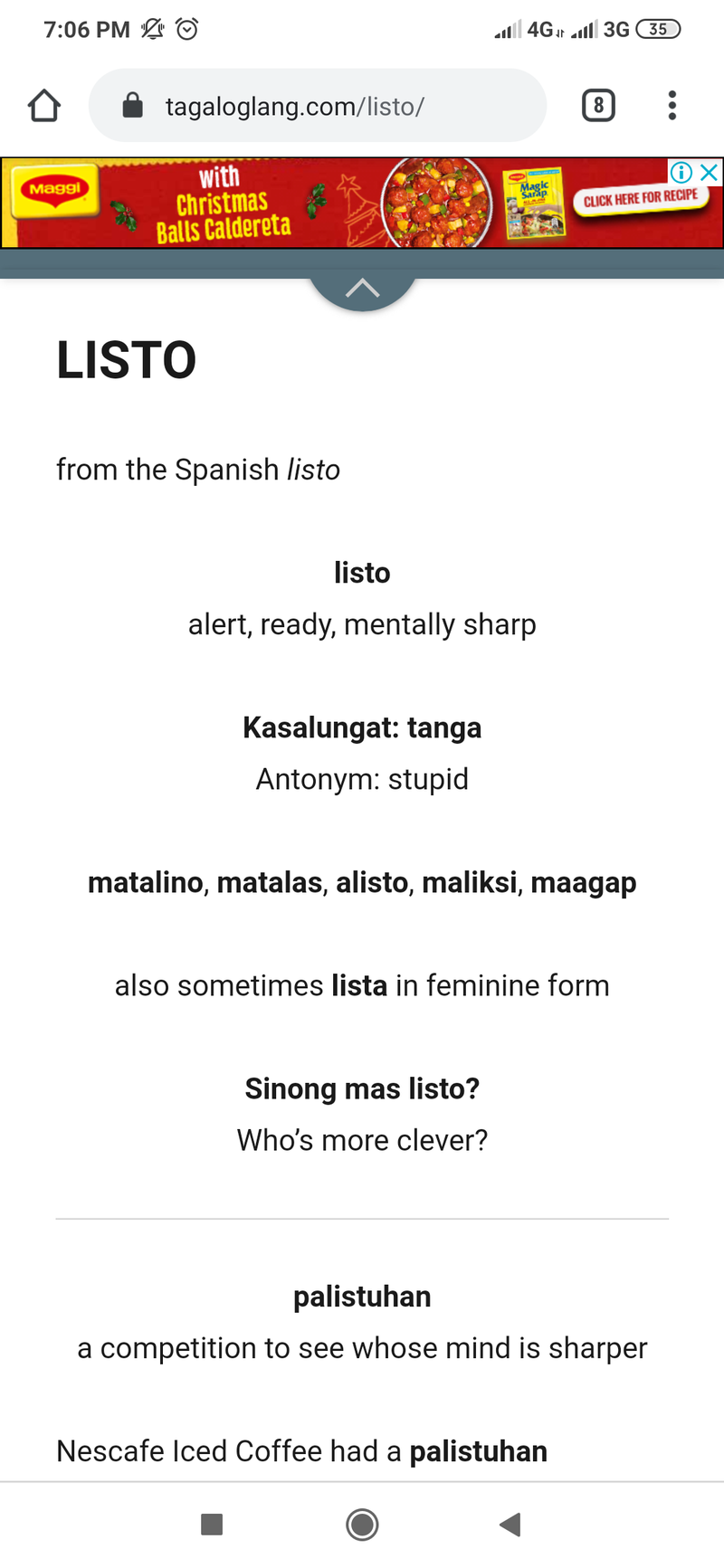Expand the collapsed header with up chevron

pos(362,289)
